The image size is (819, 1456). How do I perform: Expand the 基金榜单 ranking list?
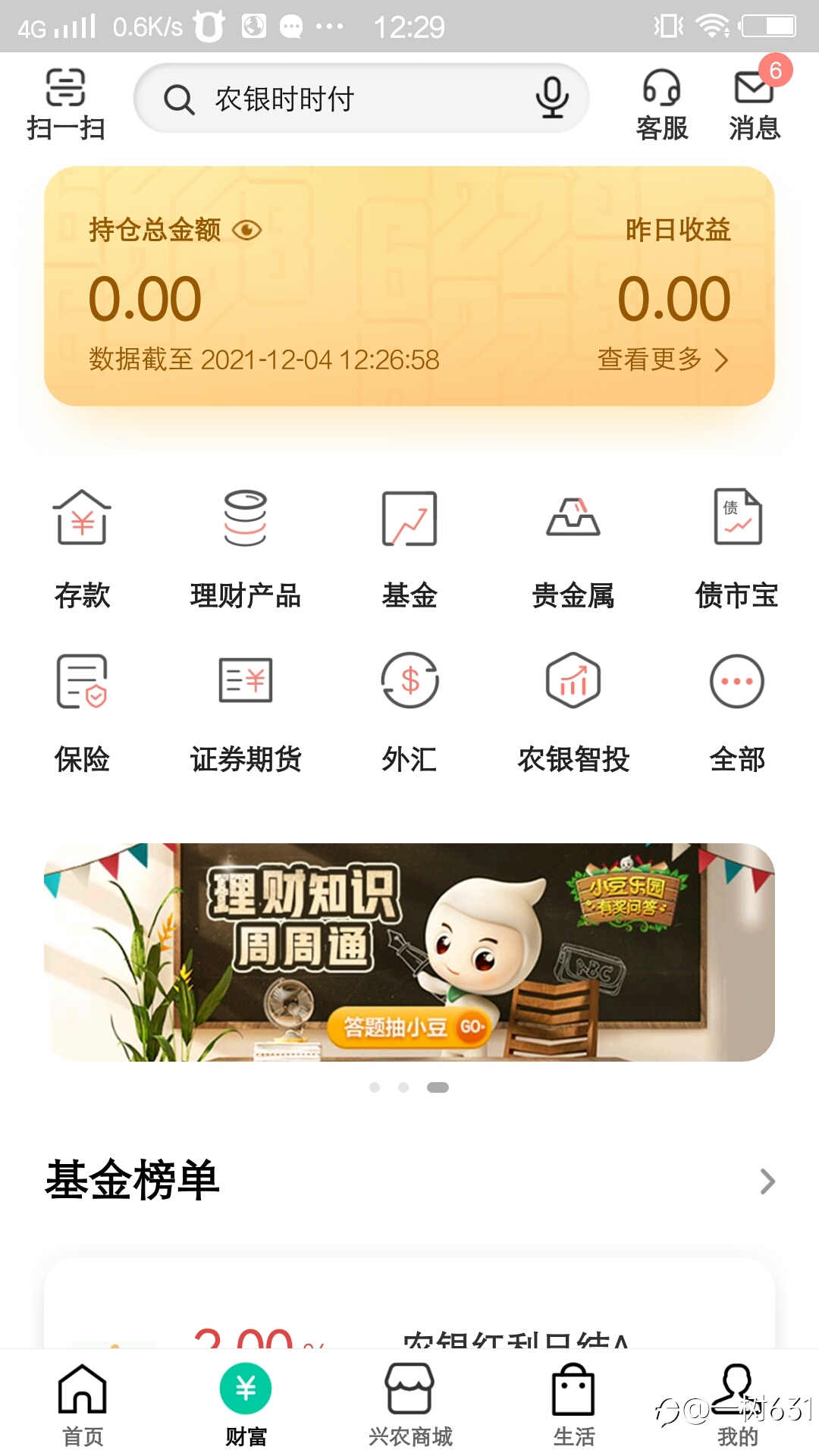coord(767,1181)
